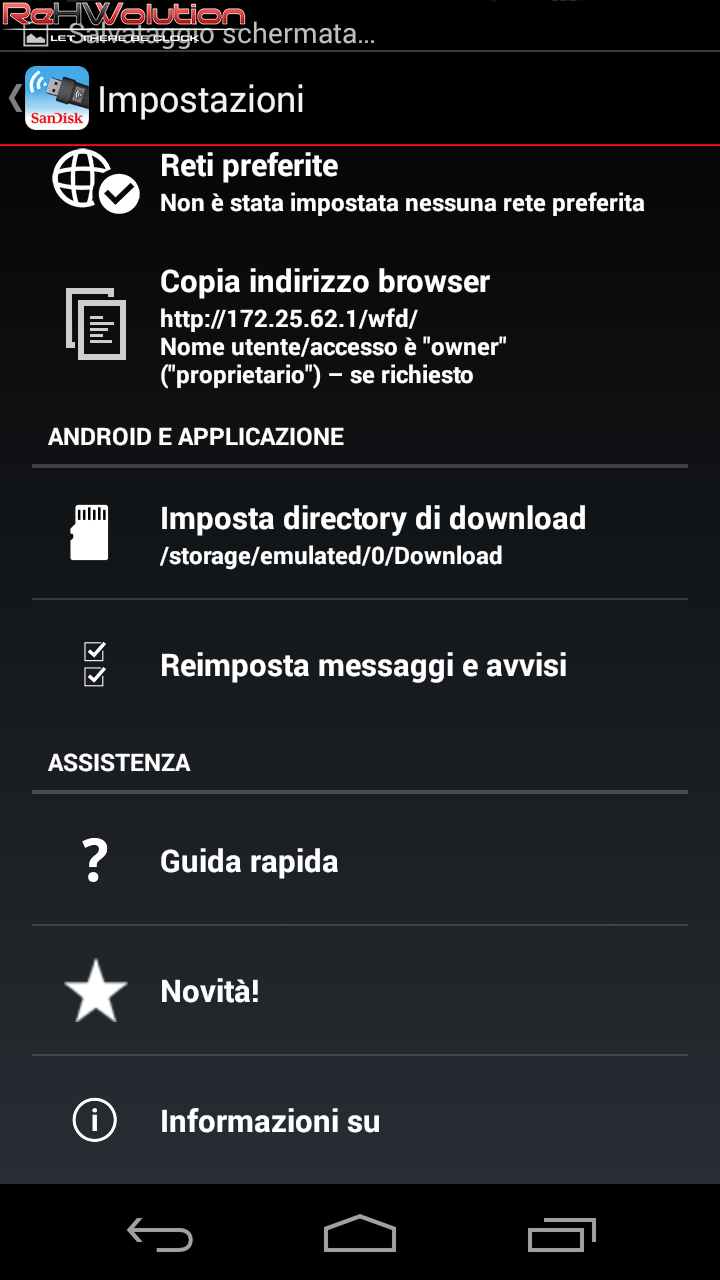Open Reti preferite settings
This screenshot has height=1280, width=720.
coord(360,183)
